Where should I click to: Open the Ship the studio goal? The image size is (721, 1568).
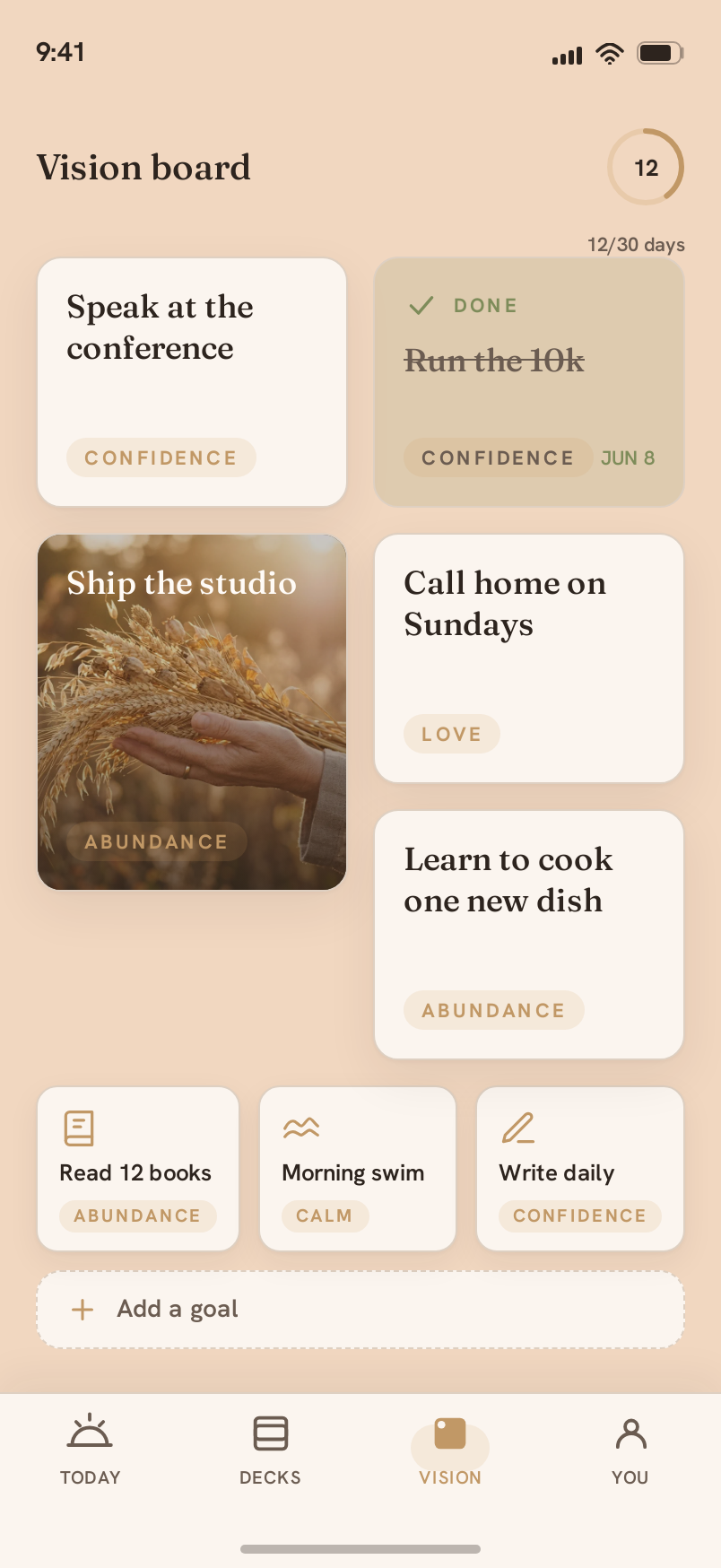click(x=192, y=712)
